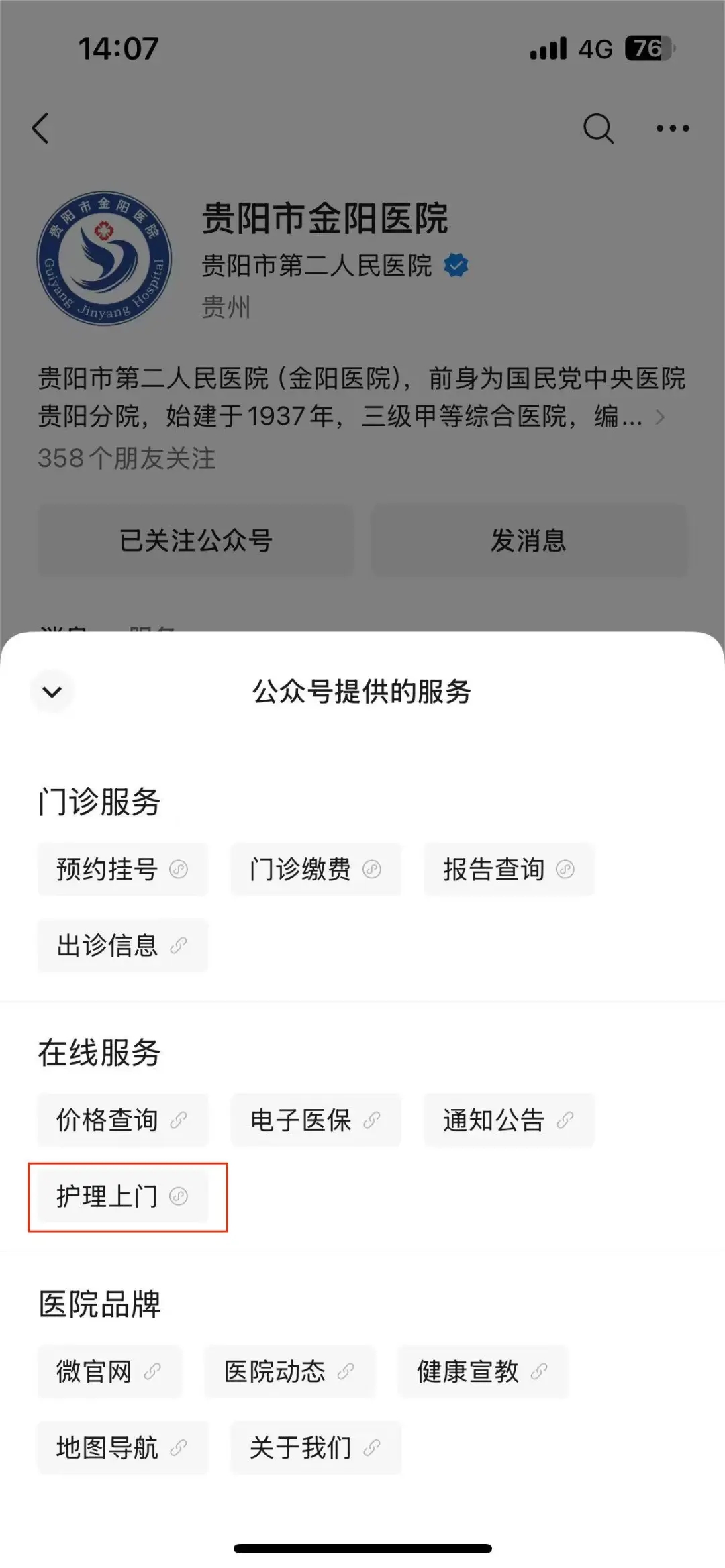Open the 地图导航 map navigation service
This screenshot has height=1568, width=725.
(122, 1448)
